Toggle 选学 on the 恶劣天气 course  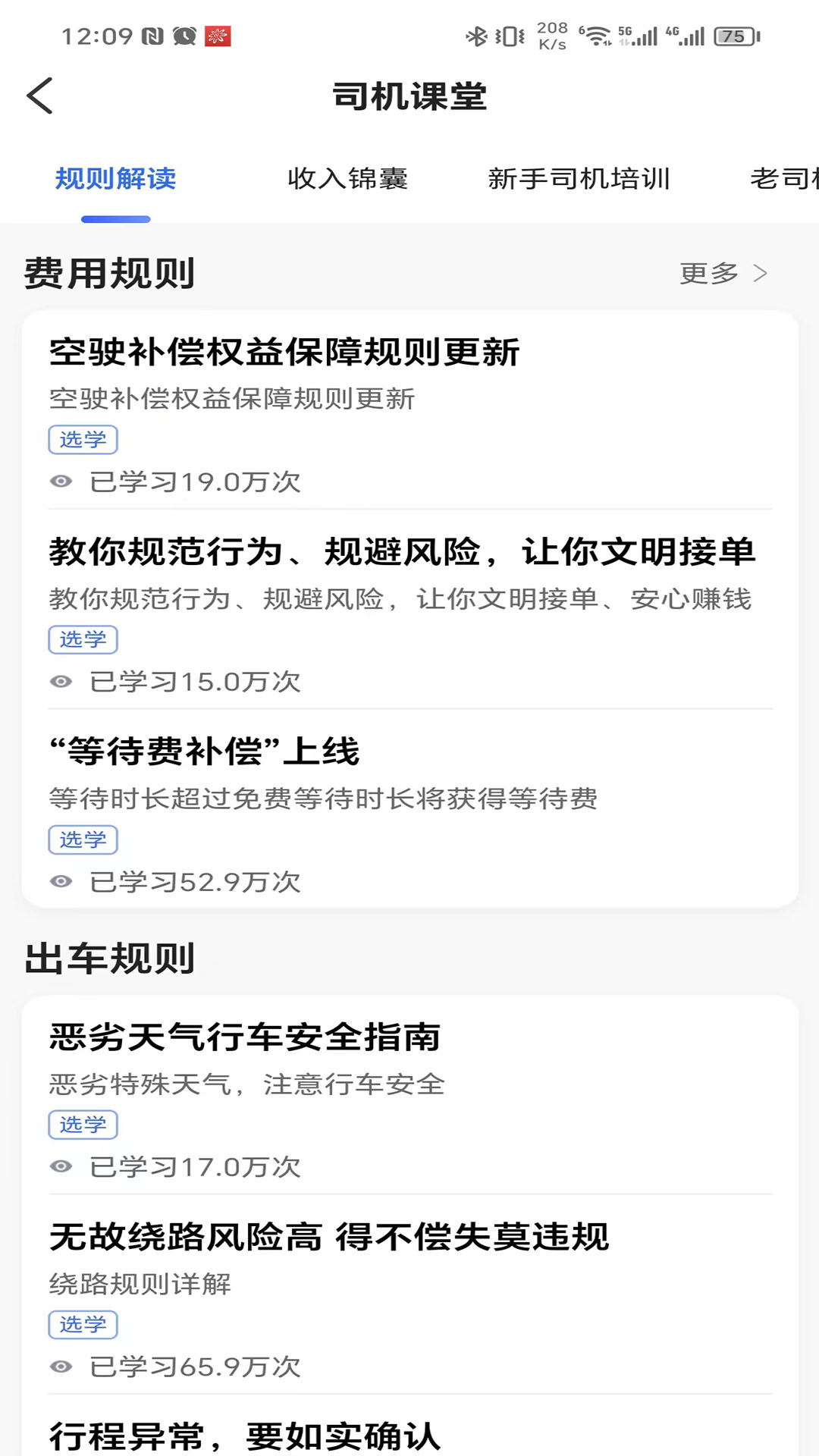pyautogui.click(x=83, y=1125)
